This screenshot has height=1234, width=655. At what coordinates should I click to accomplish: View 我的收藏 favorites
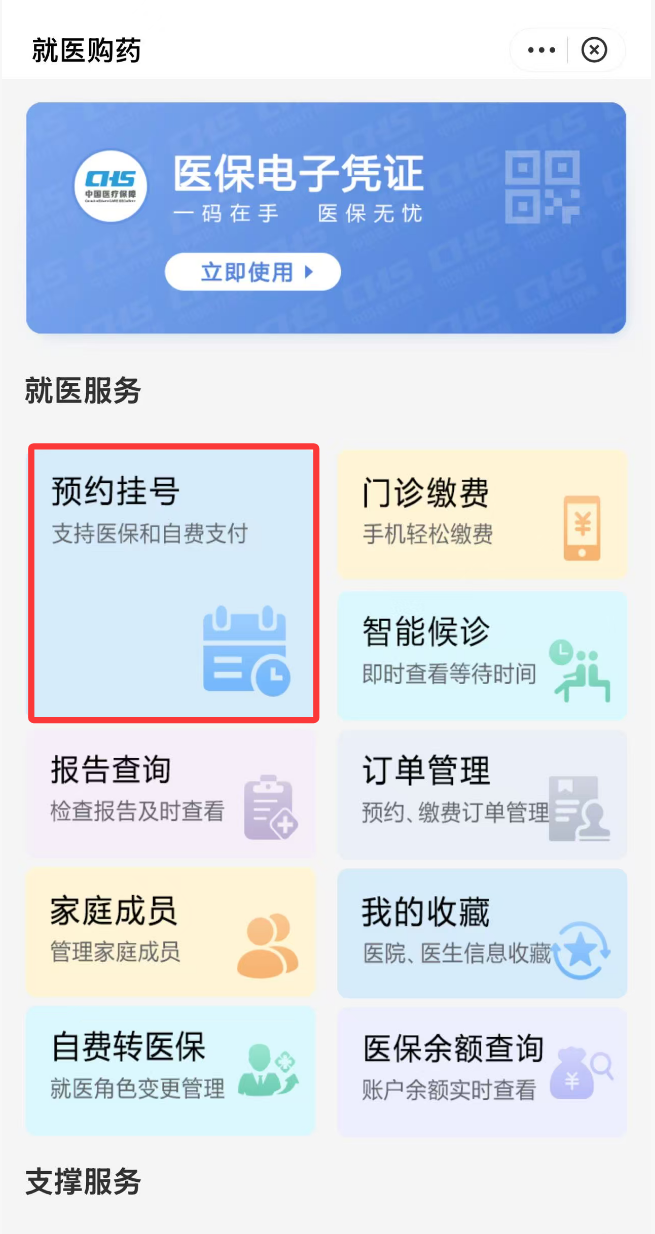482,932
